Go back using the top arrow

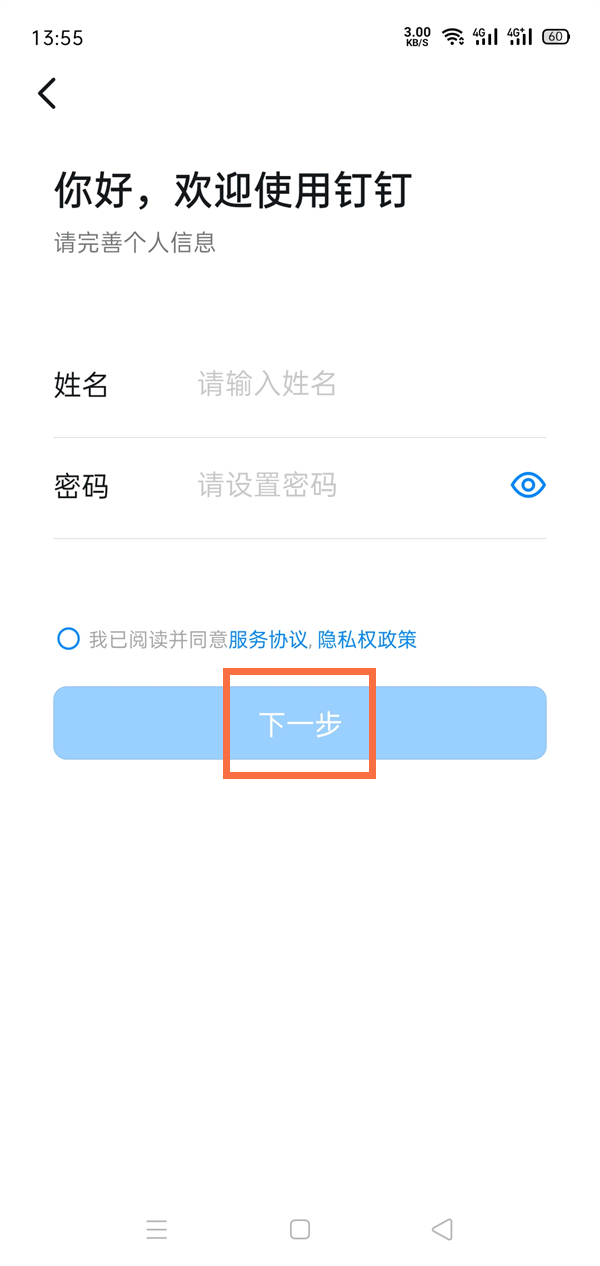pos(47,93)
